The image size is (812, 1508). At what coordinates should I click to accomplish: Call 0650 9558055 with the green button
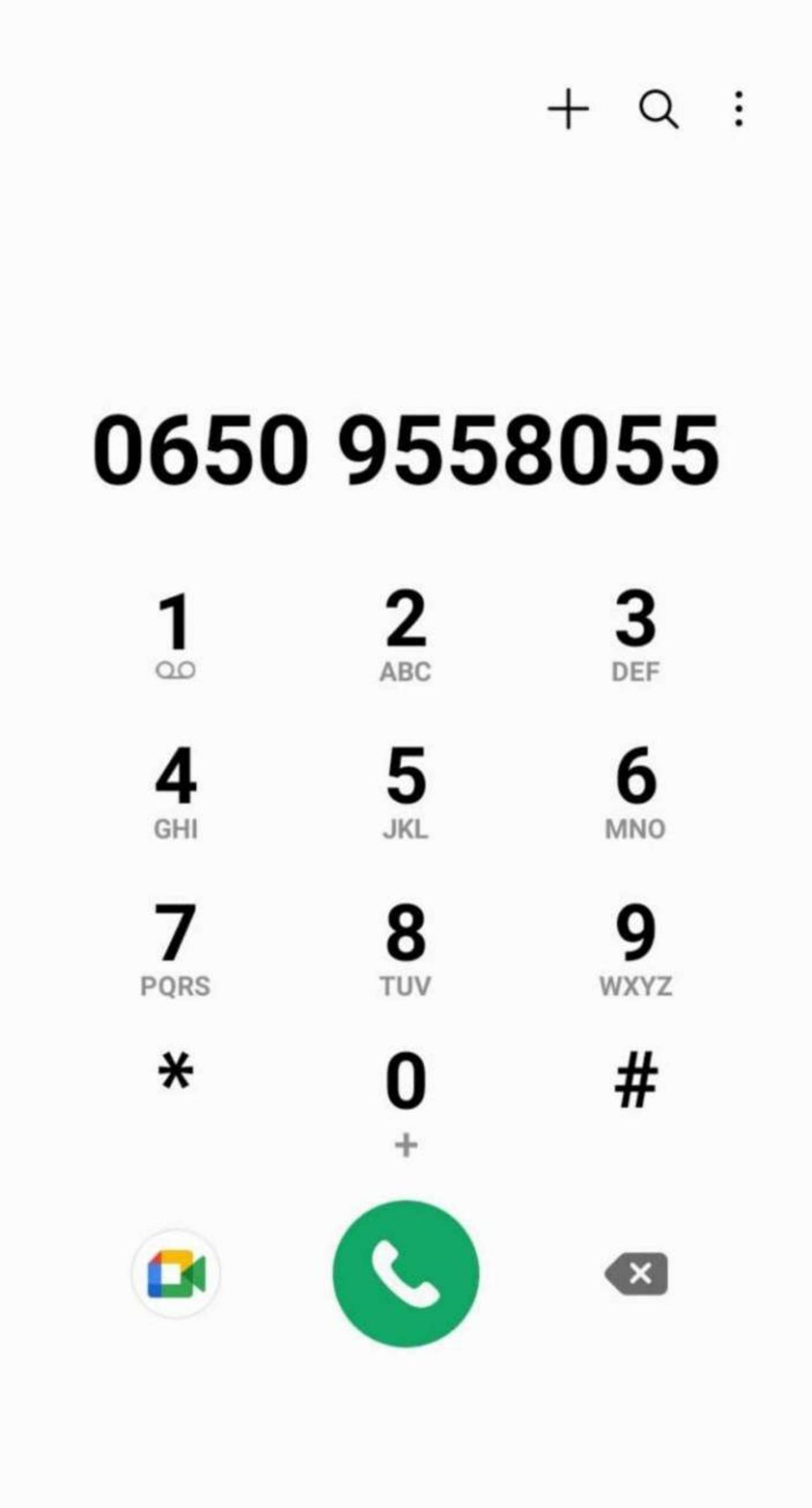tap(406, 1274)
